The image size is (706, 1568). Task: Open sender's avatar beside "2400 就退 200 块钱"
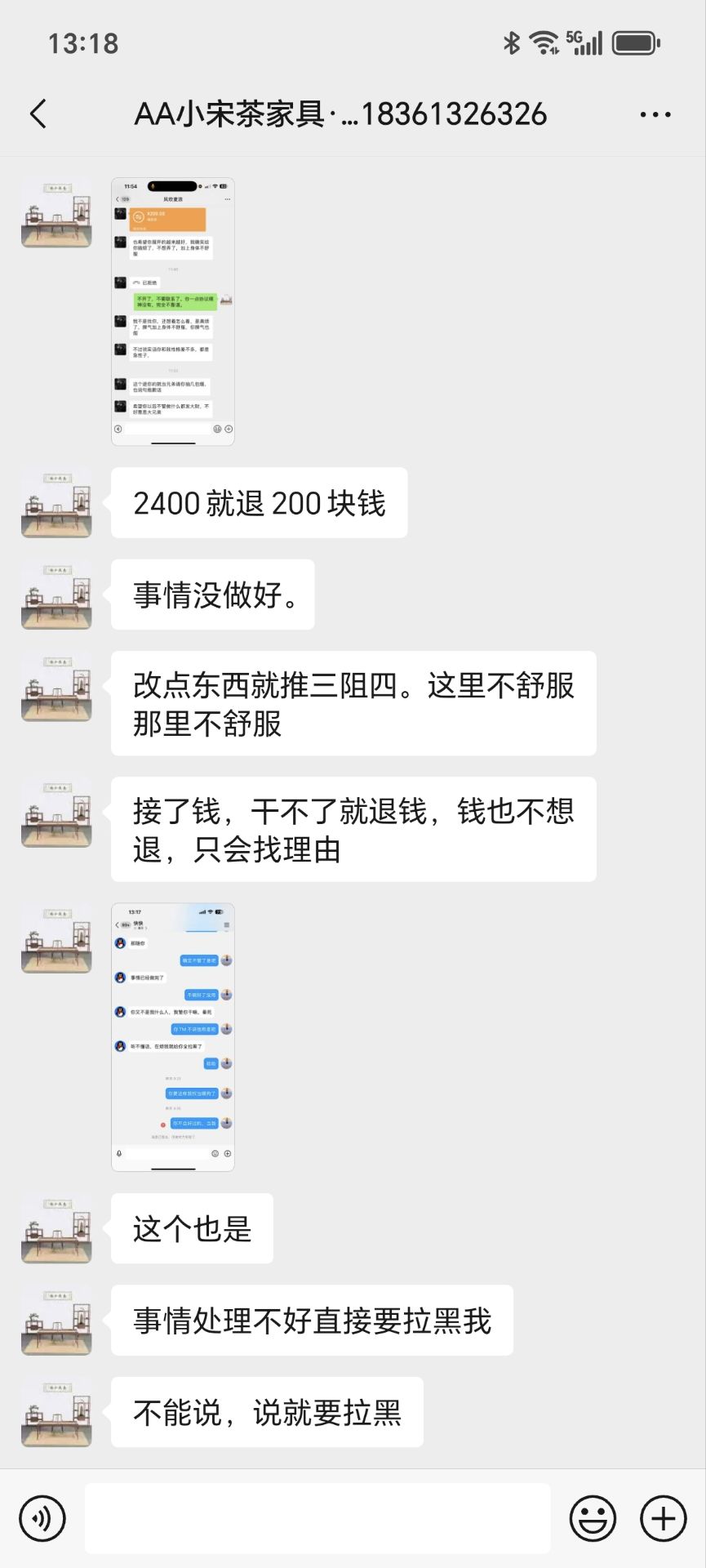coord(56,502)
